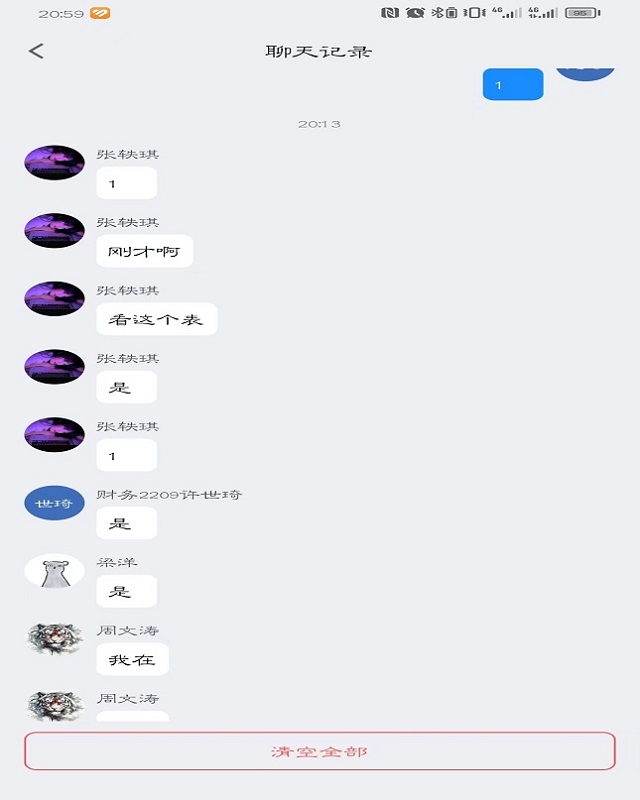This screenshot has height=800, width=640.
Task: Go back from 聊天记录 screen
Action: coord(36,51)
